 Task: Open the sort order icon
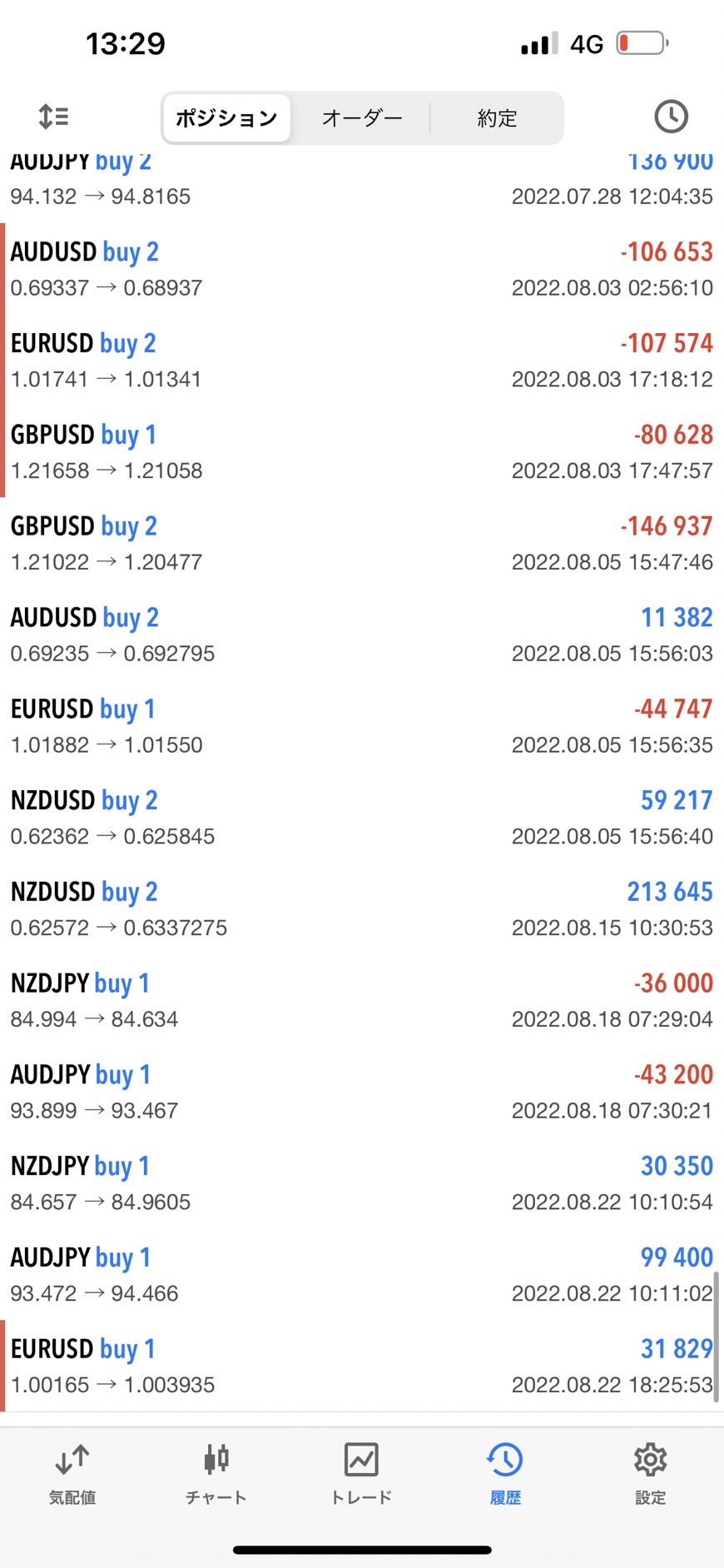[x=54, y=117]
